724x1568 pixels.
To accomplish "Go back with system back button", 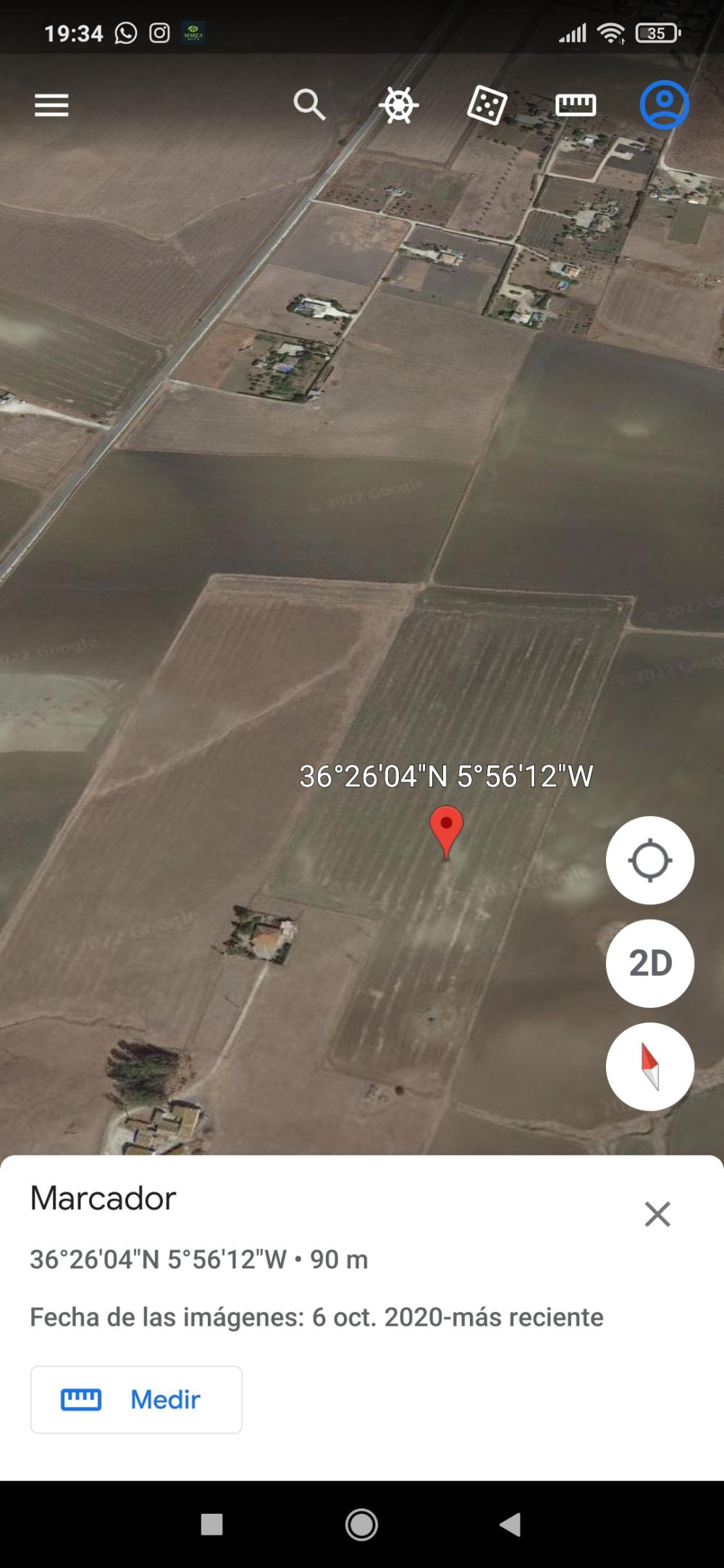I will (x=510, y=1525).
